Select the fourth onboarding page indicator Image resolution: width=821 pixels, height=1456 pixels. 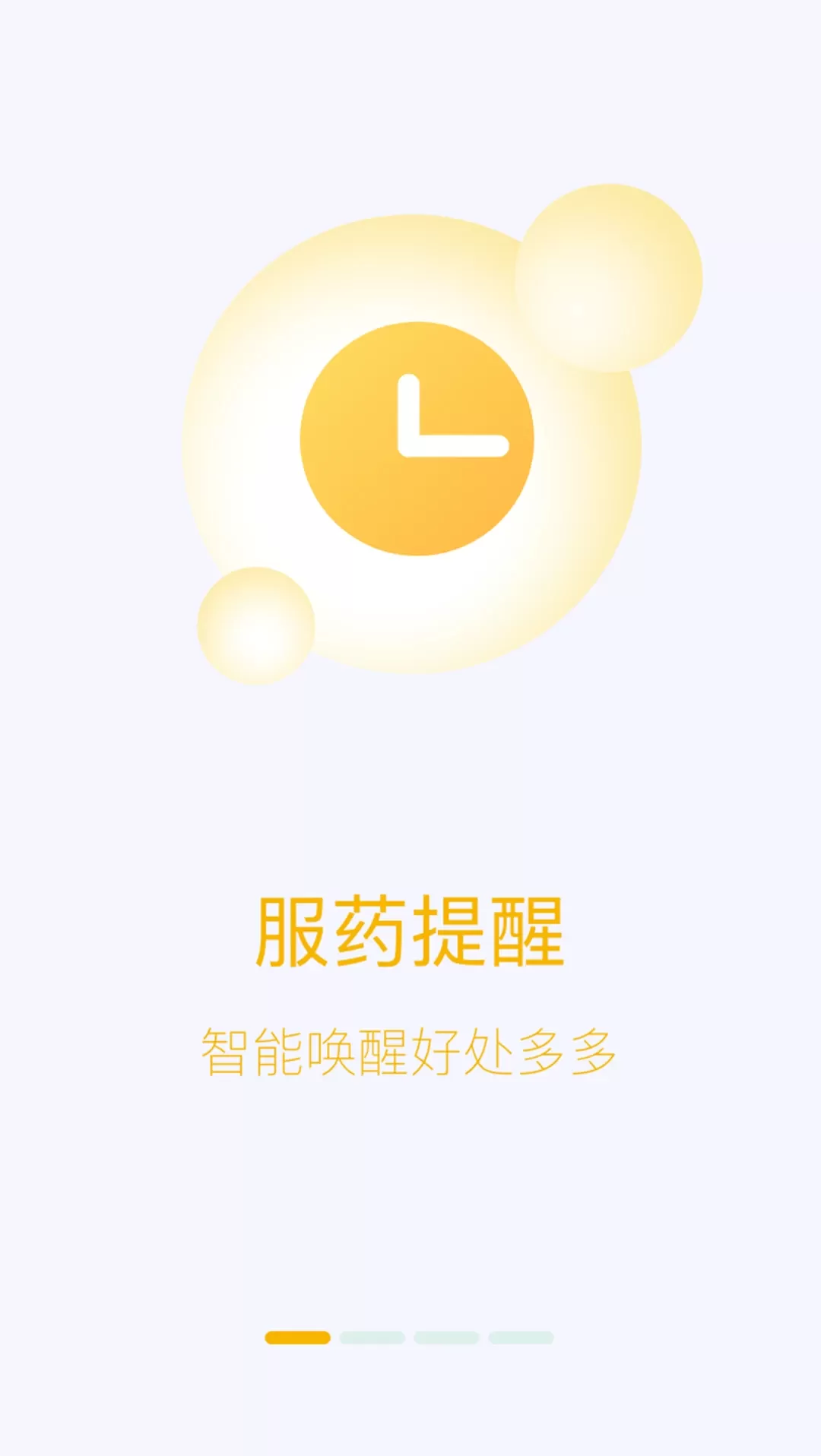(521, 1337)
